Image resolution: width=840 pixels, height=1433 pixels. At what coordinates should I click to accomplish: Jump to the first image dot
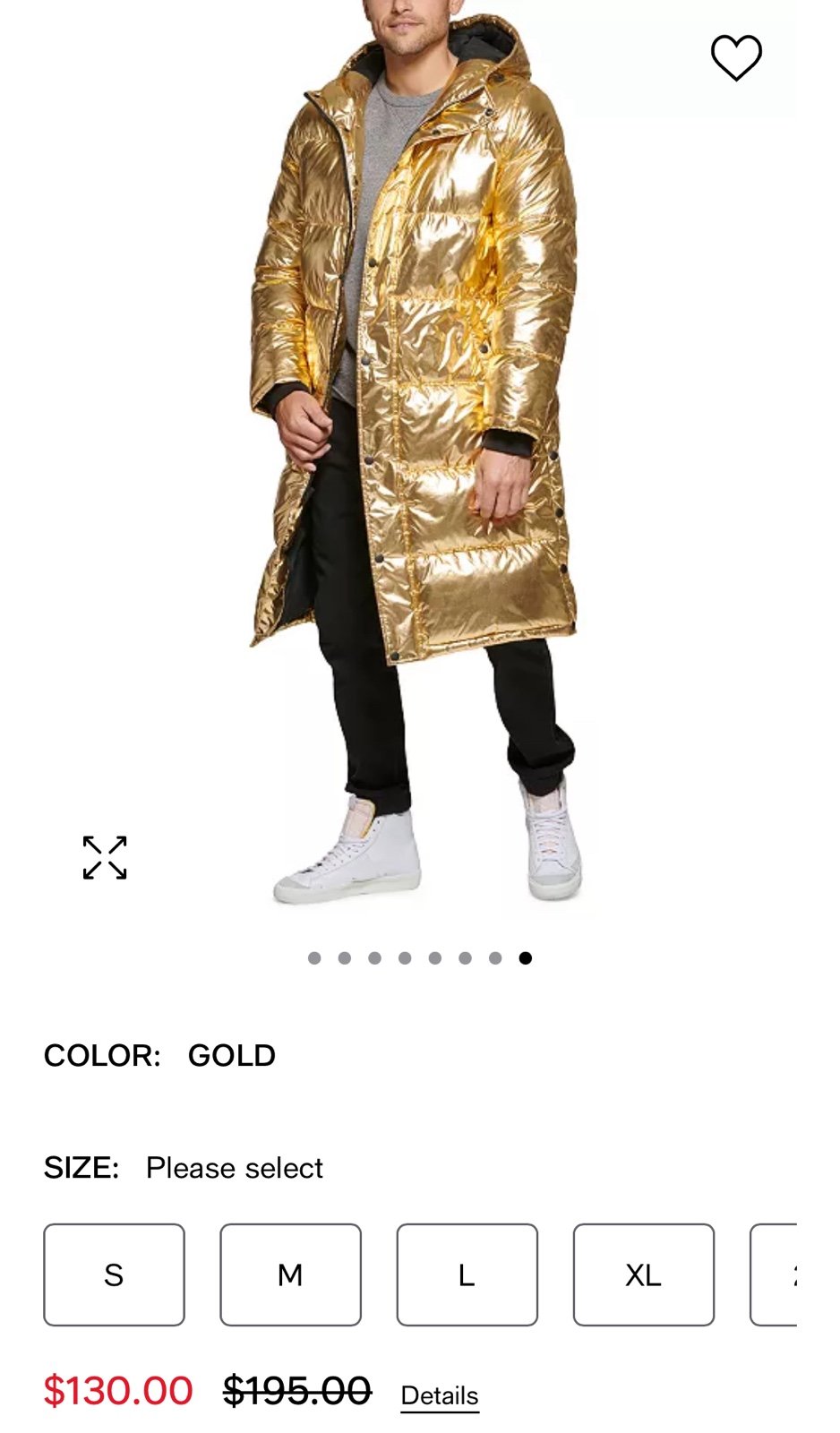click(x=314, y=958)
